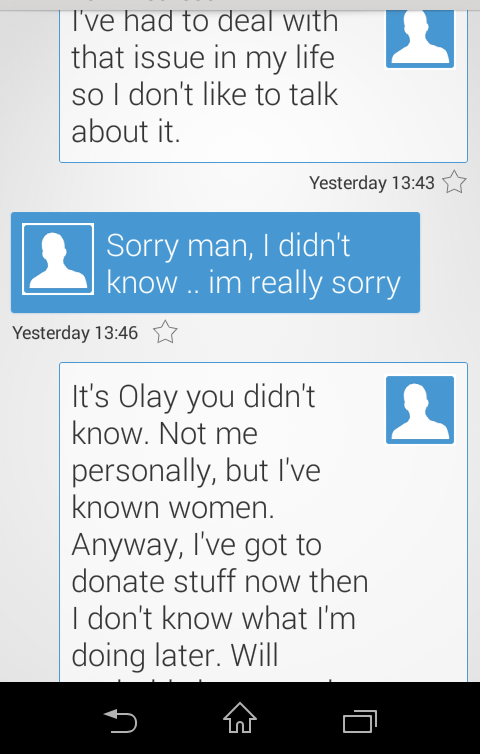Star the message sent Yesterday 13:46
480x754 pixels.
point(165,332)
